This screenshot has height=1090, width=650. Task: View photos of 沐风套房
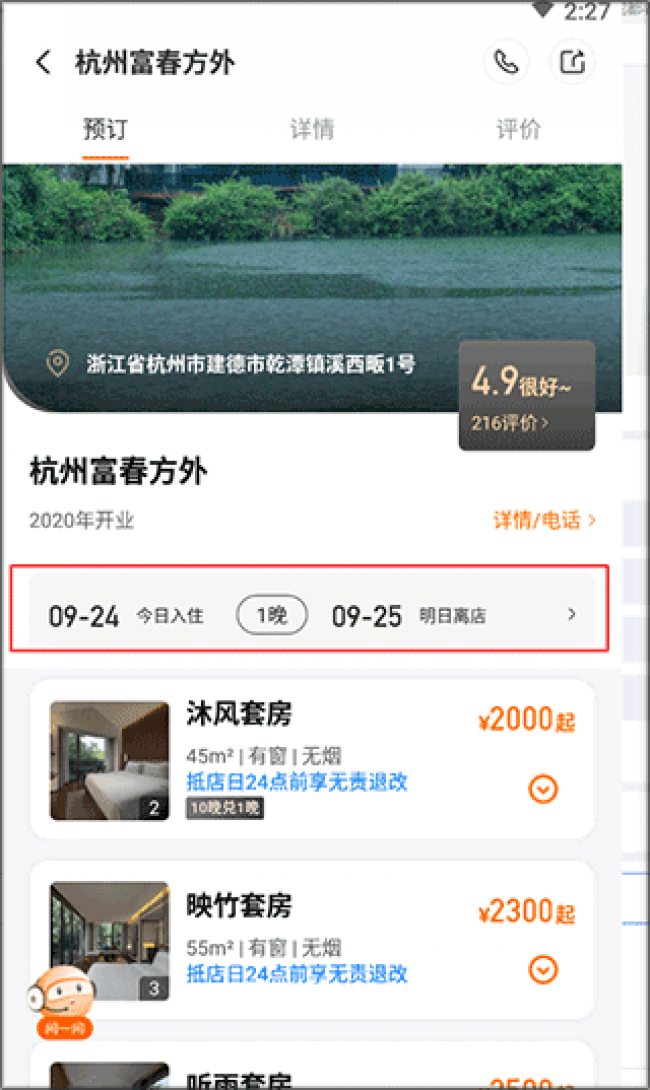pyautogui.click(x=109, y=761)
